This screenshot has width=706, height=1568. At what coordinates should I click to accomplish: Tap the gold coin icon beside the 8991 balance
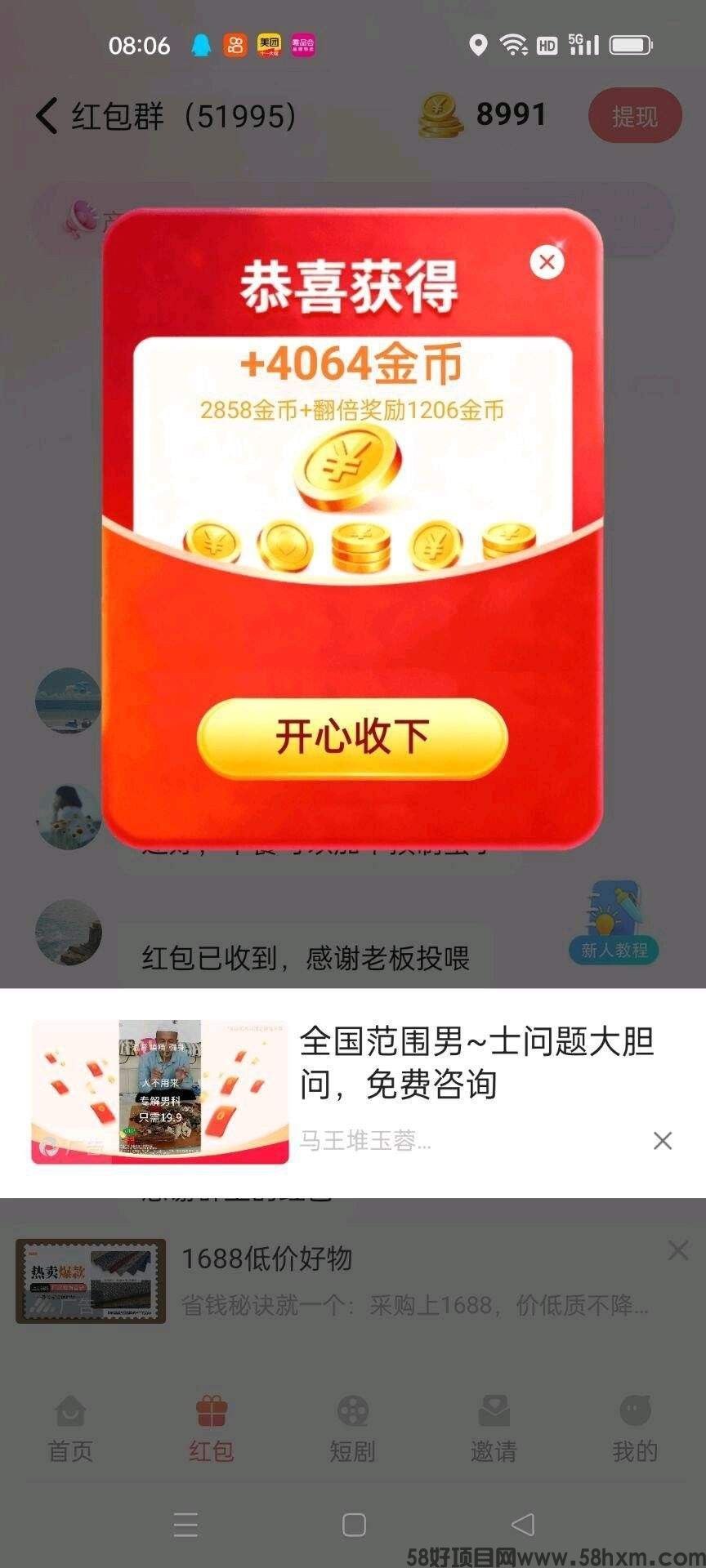click(x=440, y=114)
